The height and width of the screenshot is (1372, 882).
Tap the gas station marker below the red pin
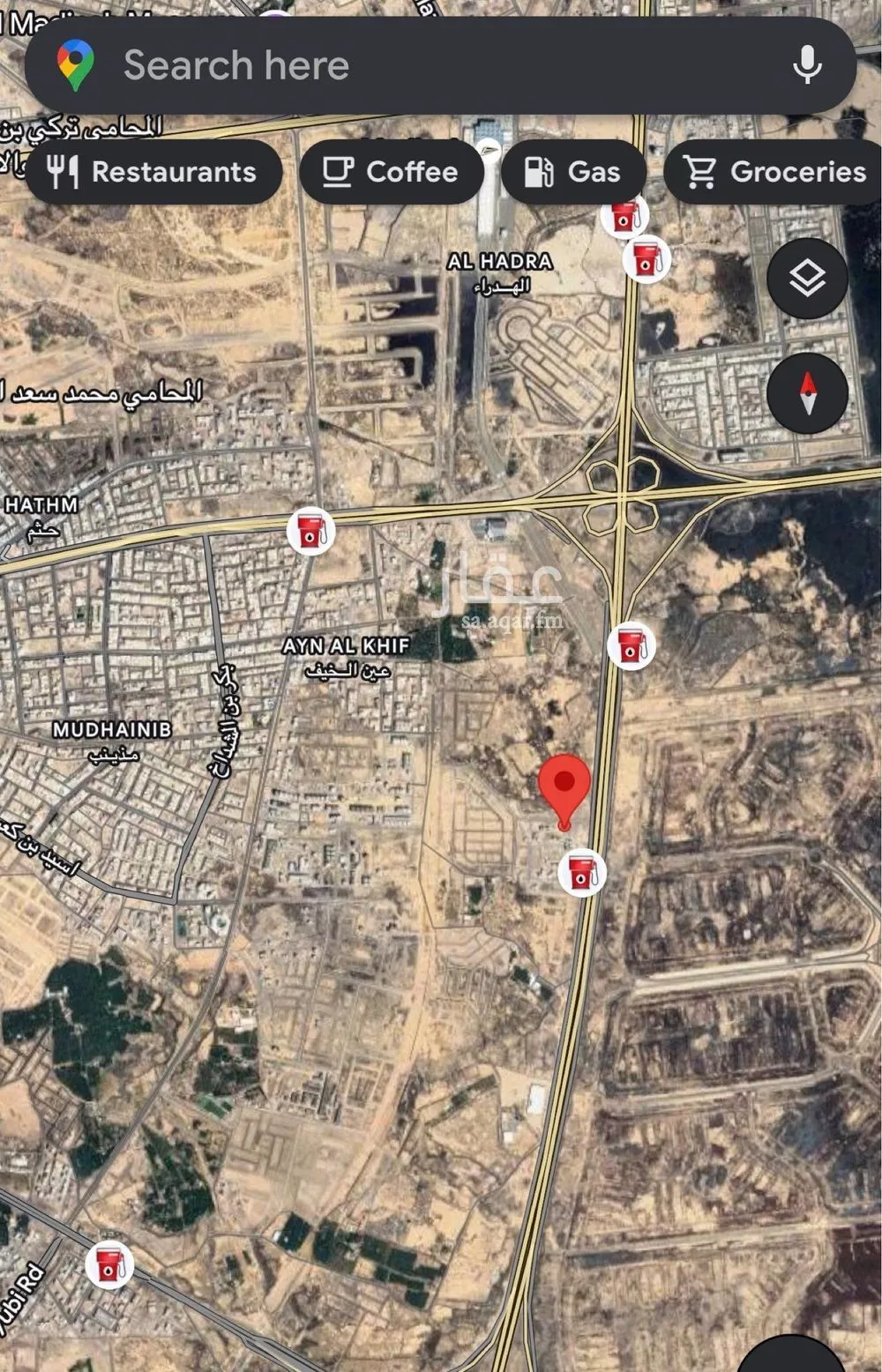click(x=582, y=871)
